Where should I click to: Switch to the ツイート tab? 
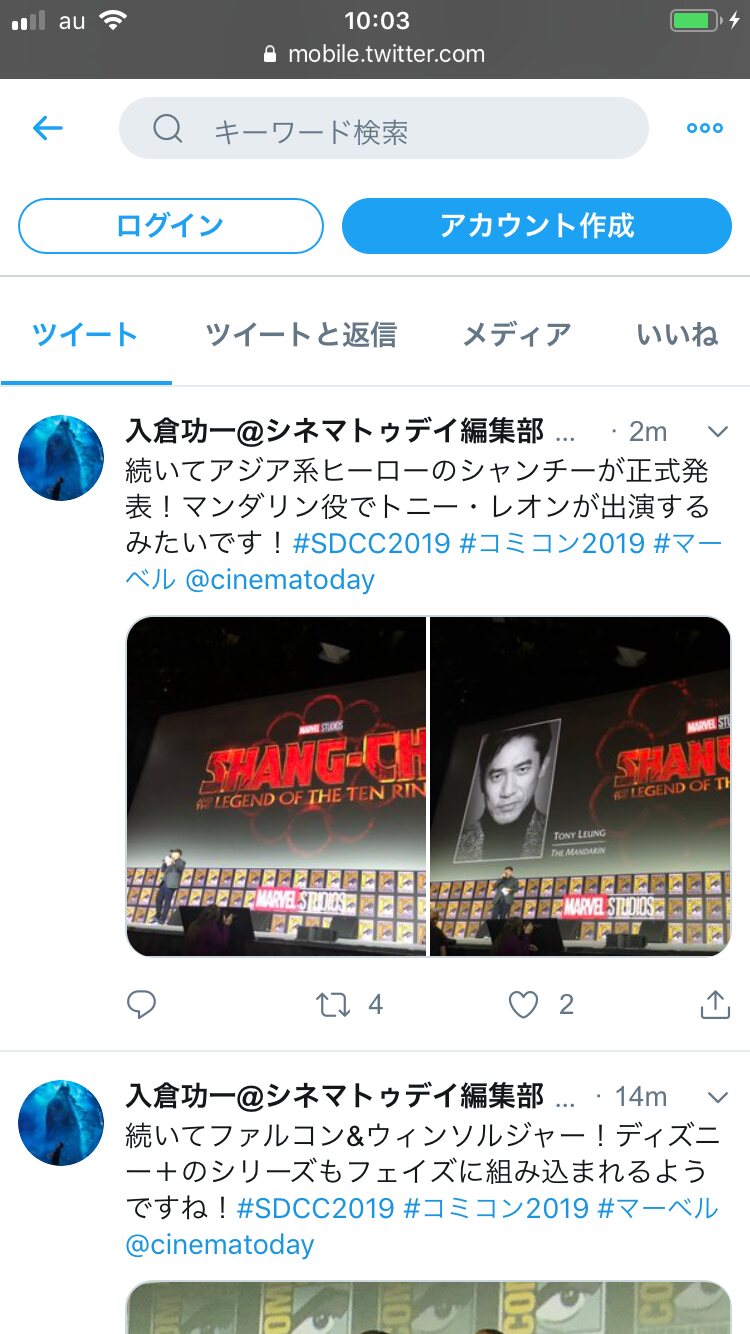[85, 335]
